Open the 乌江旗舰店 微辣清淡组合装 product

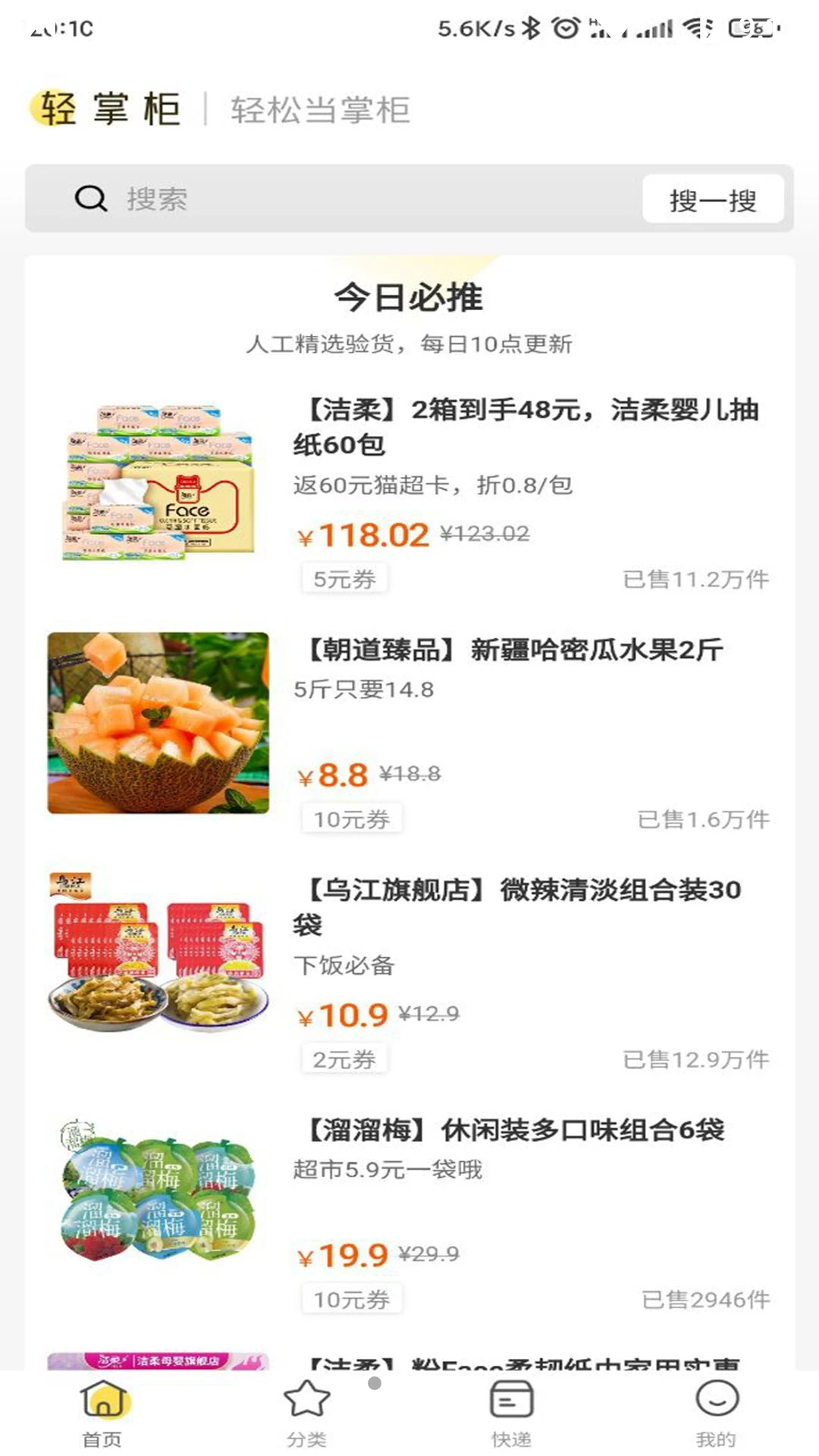click(523, 905)
